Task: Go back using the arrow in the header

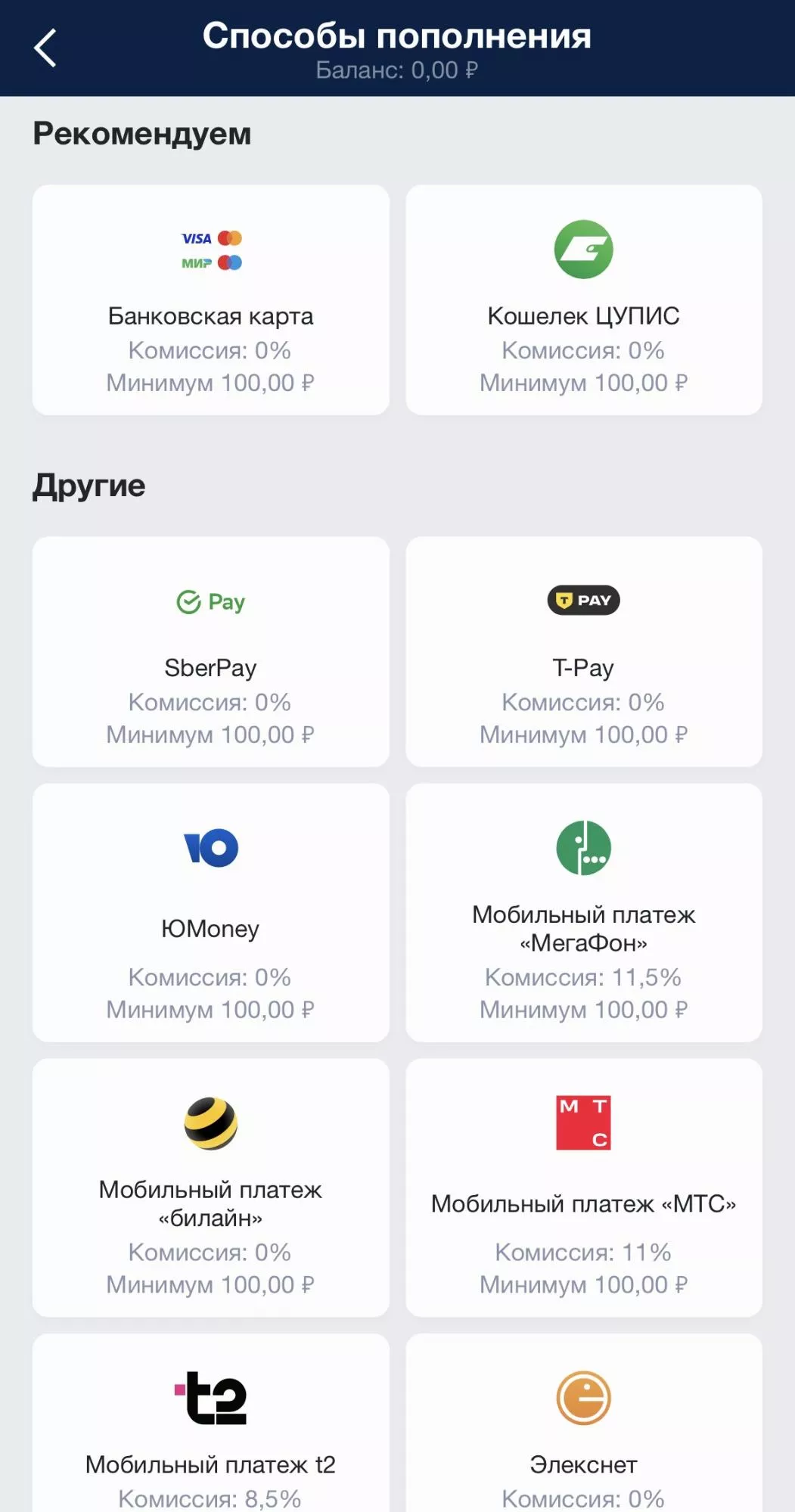Action: (x=45, y=47)
